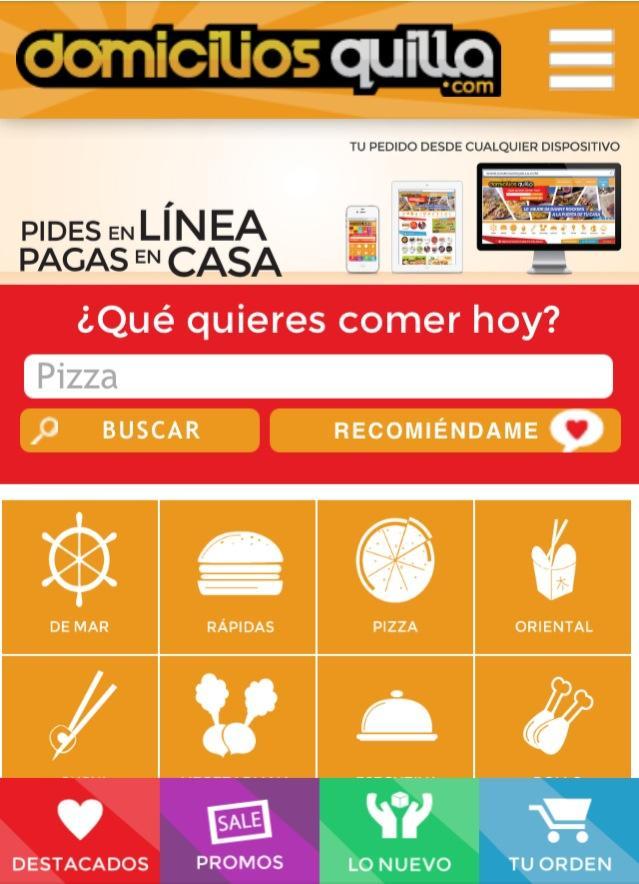Open the chicken drumsticks category tile
The width and height of the screenshot is (639, 884).
point(553,715)
